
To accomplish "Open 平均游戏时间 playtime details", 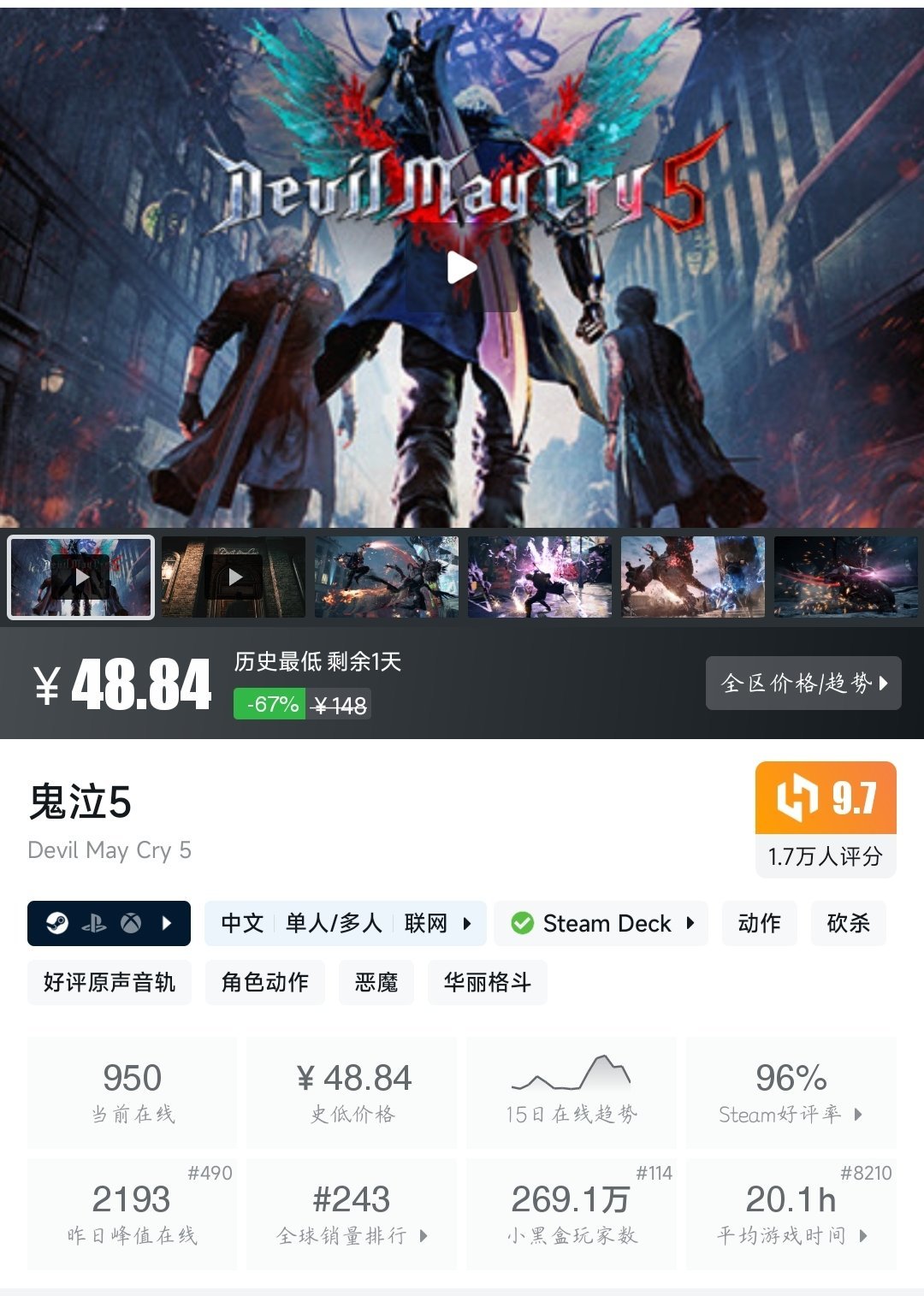I will (x=791, y=1214).
